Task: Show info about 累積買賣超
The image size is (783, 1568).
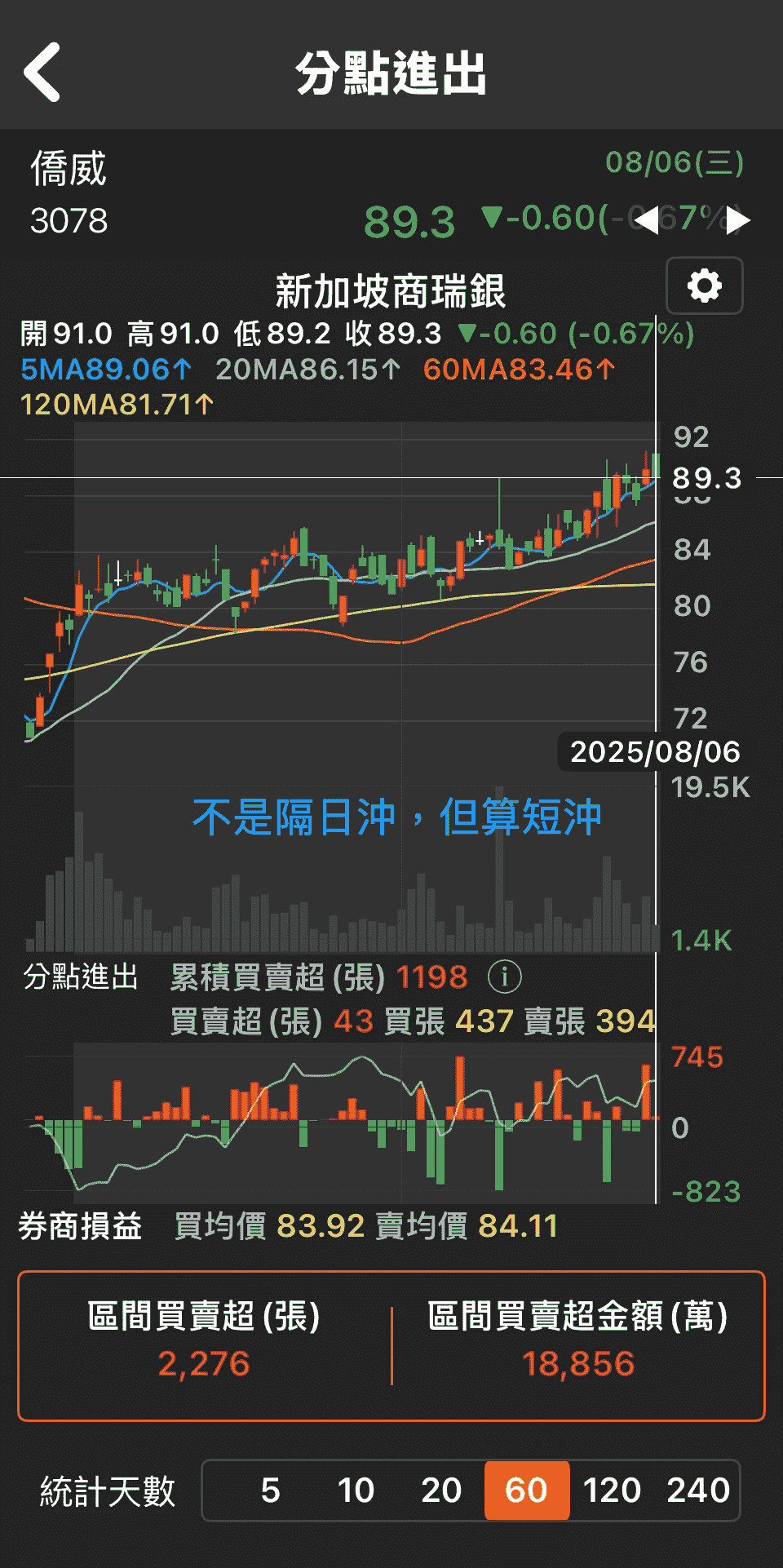Action: (504, 977)
